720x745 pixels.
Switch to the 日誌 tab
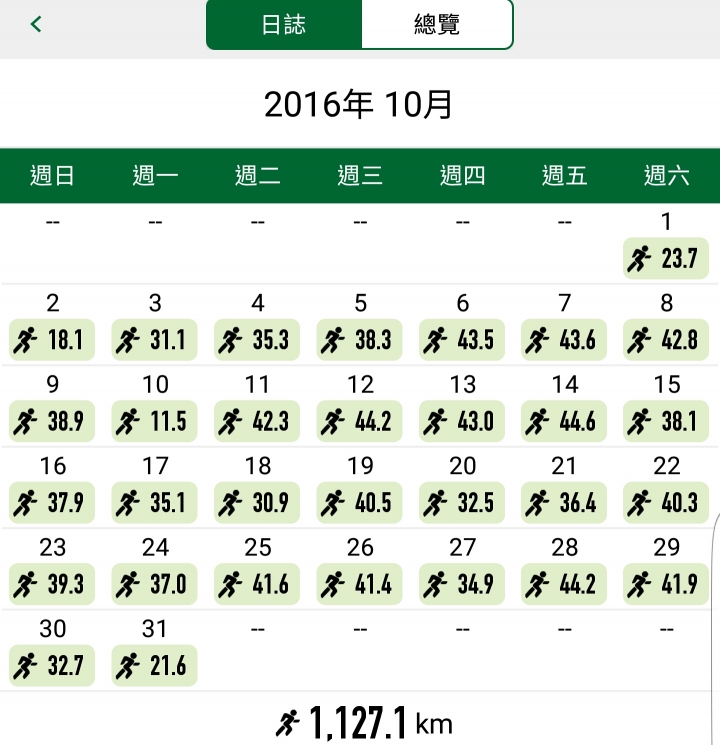[x=284, y=25]
